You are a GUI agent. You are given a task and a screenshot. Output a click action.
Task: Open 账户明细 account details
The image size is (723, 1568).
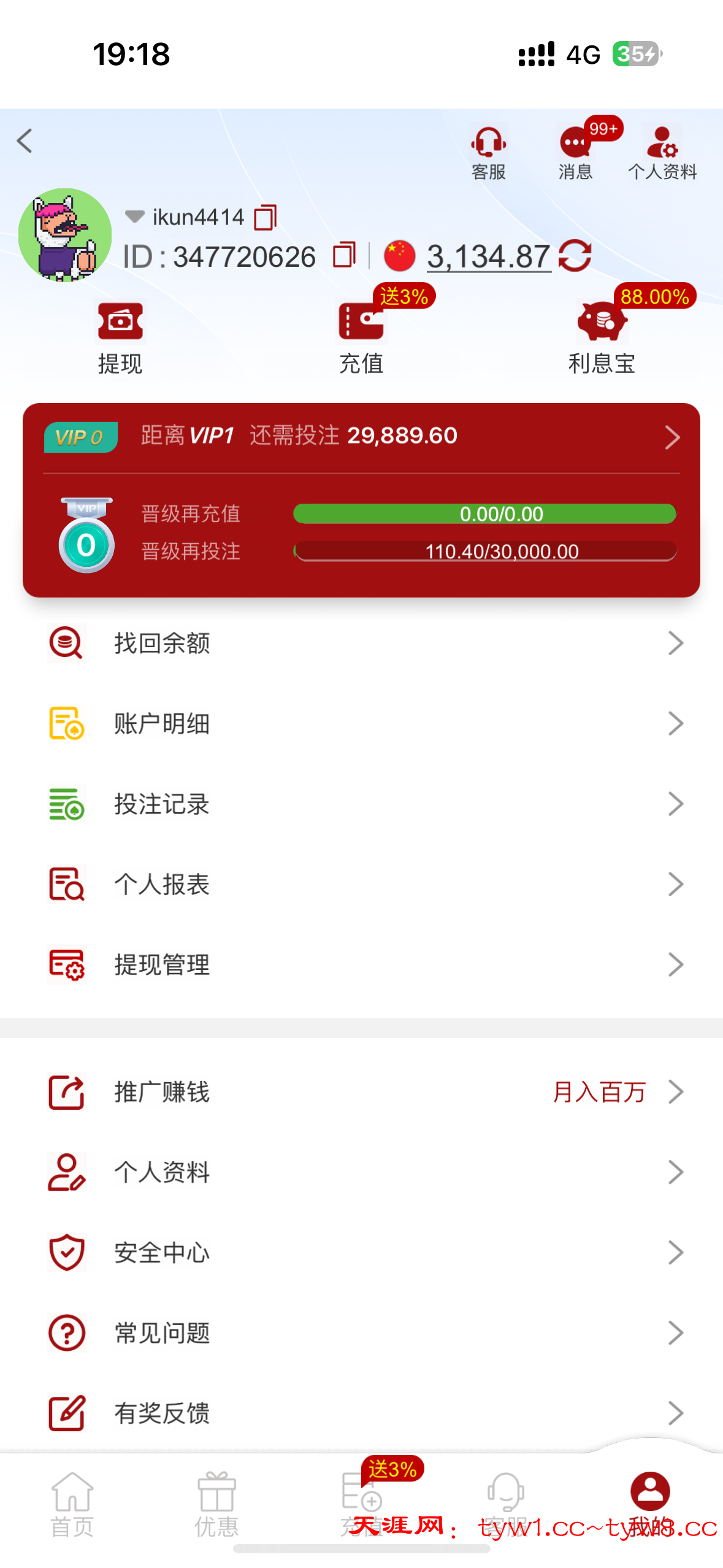pyautogui.click(x=361, y=723)
